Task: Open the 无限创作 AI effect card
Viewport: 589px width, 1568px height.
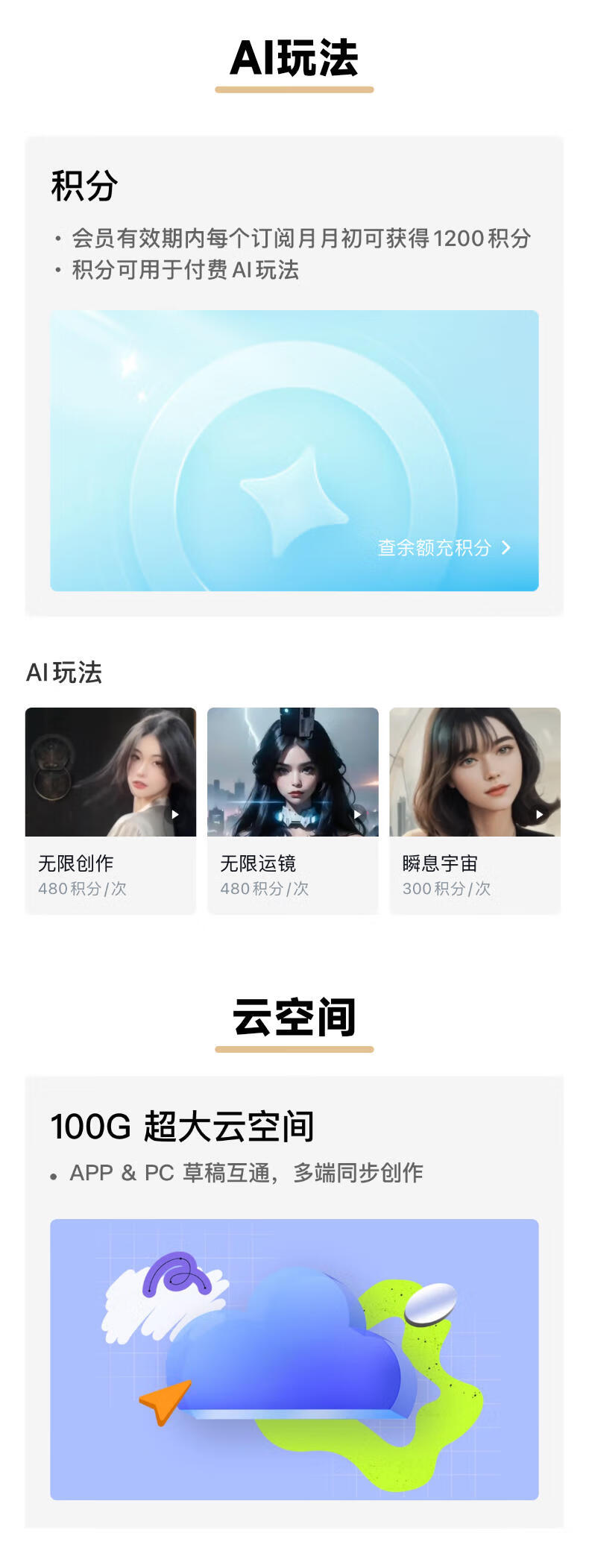Action: point(110,810)
